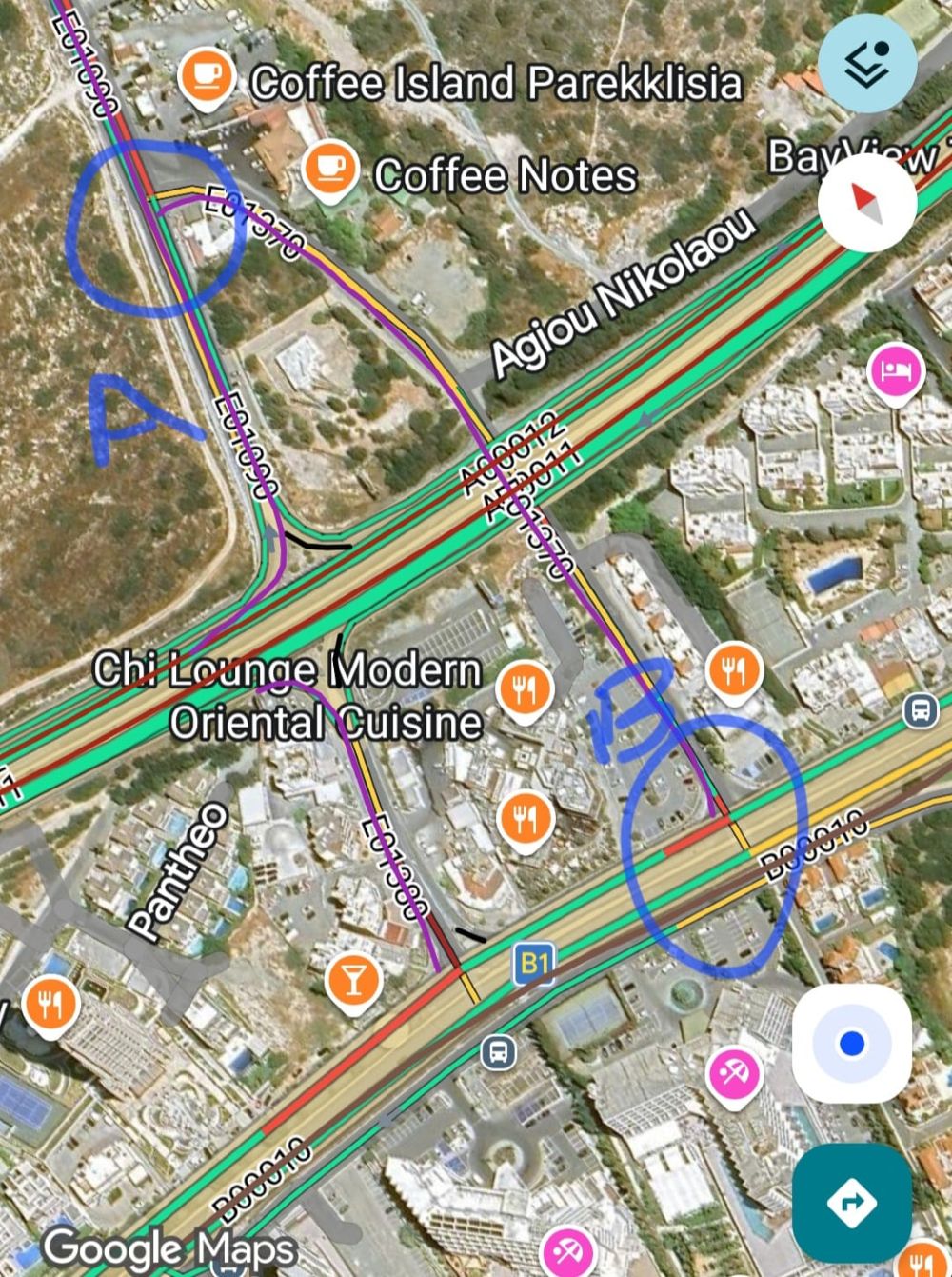Select the cocktail bar pin
952x1277 pixels.
(354, 980)
